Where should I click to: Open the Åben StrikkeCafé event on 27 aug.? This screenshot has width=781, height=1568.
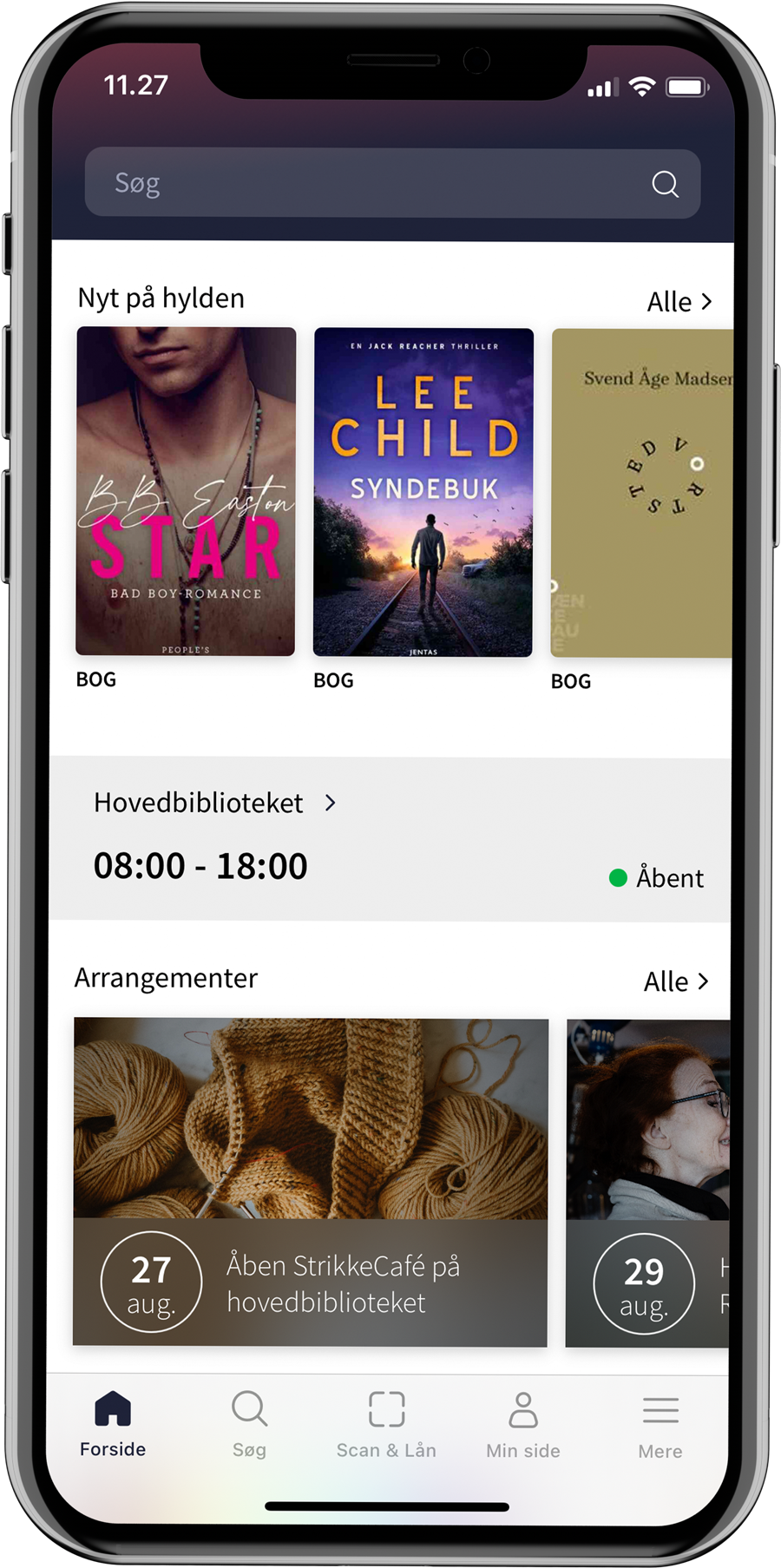point(311,1182)
